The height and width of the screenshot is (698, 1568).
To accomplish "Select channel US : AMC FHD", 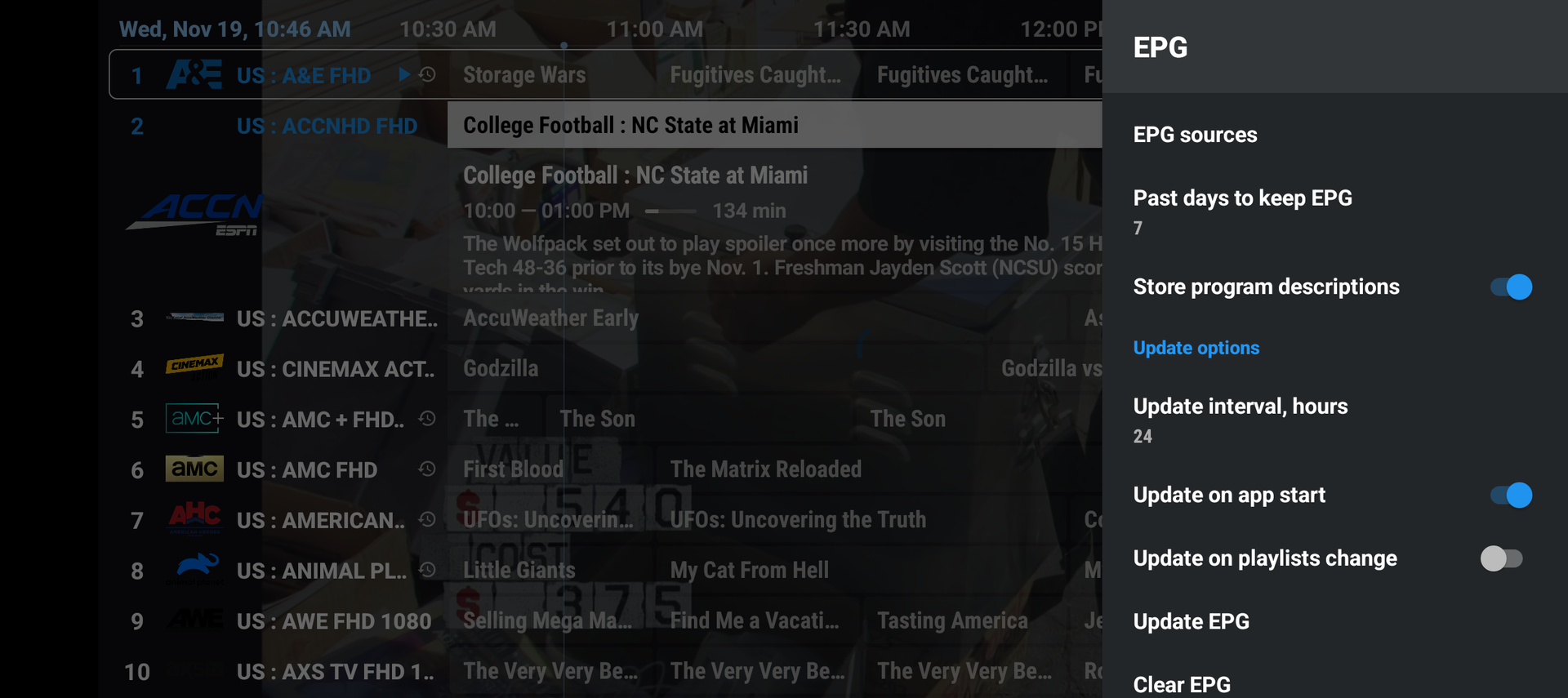I will 306,470.
